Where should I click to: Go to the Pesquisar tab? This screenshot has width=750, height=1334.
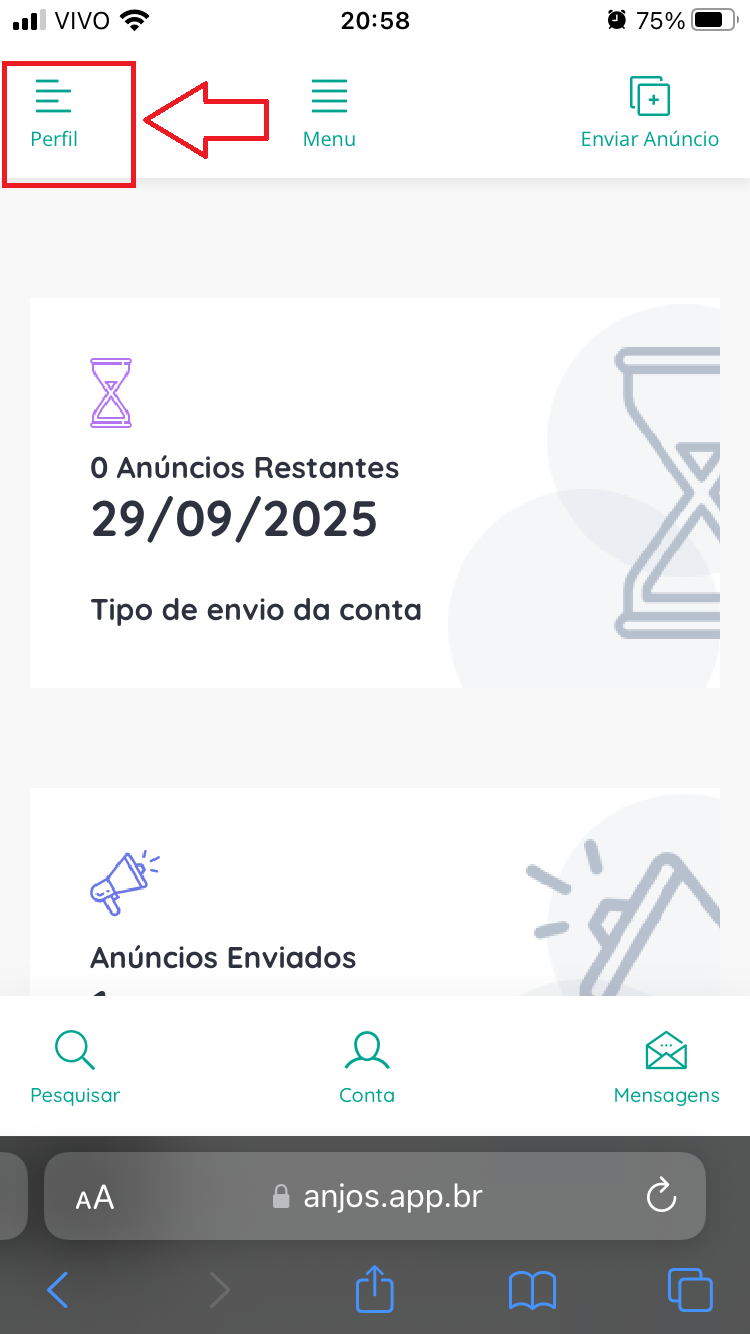point(75,1067)
